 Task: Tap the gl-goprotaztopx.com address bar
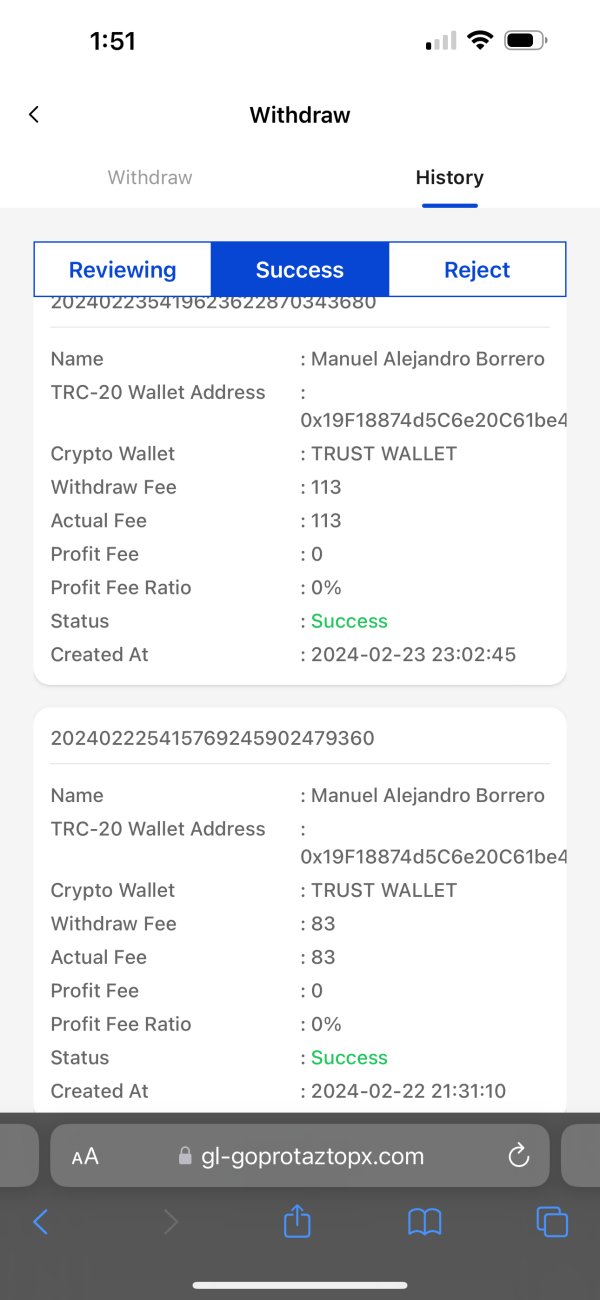click(300, 1156)
